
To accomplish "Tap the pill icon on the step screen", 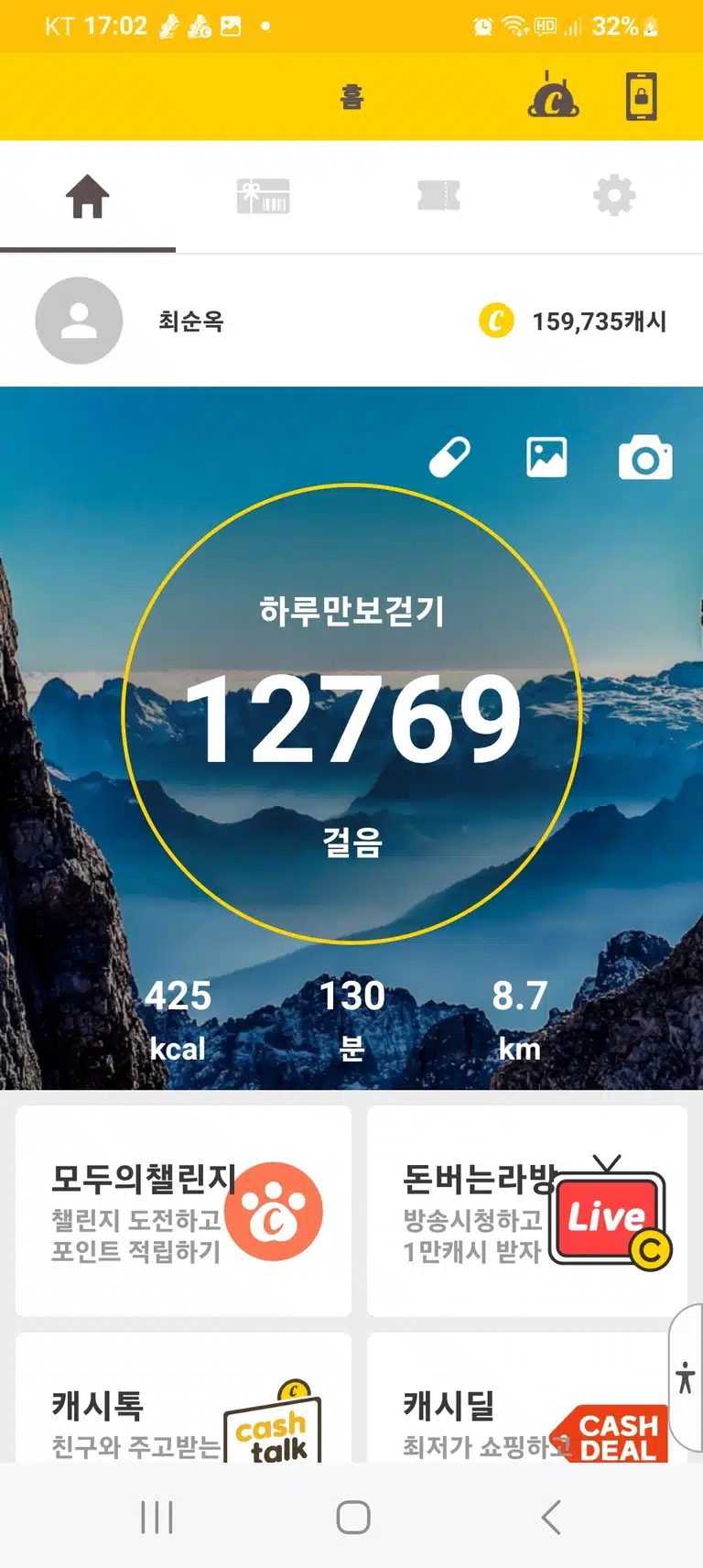I will pos(449,457).
